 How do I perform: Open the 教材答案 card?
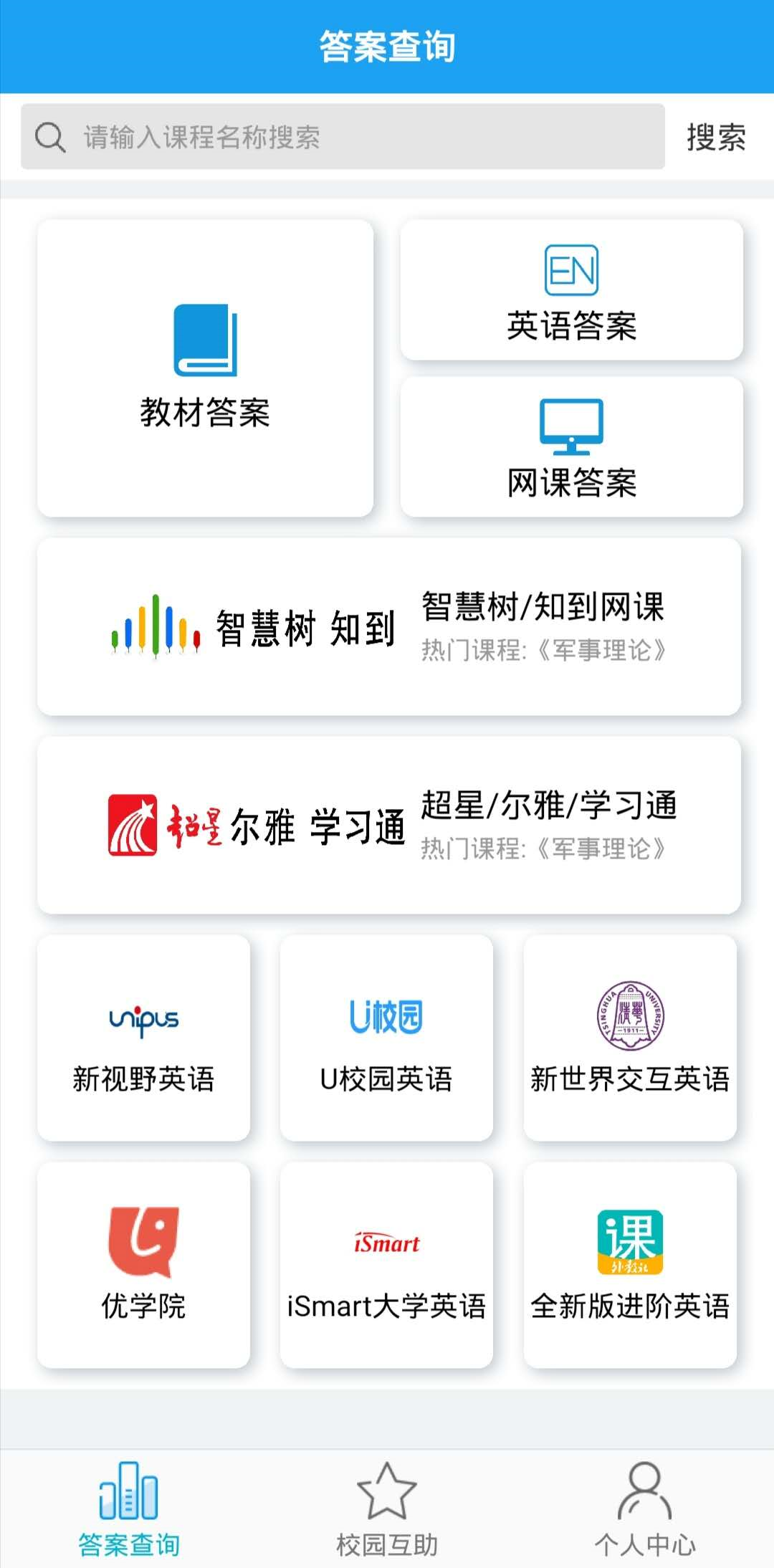(205, 368)
